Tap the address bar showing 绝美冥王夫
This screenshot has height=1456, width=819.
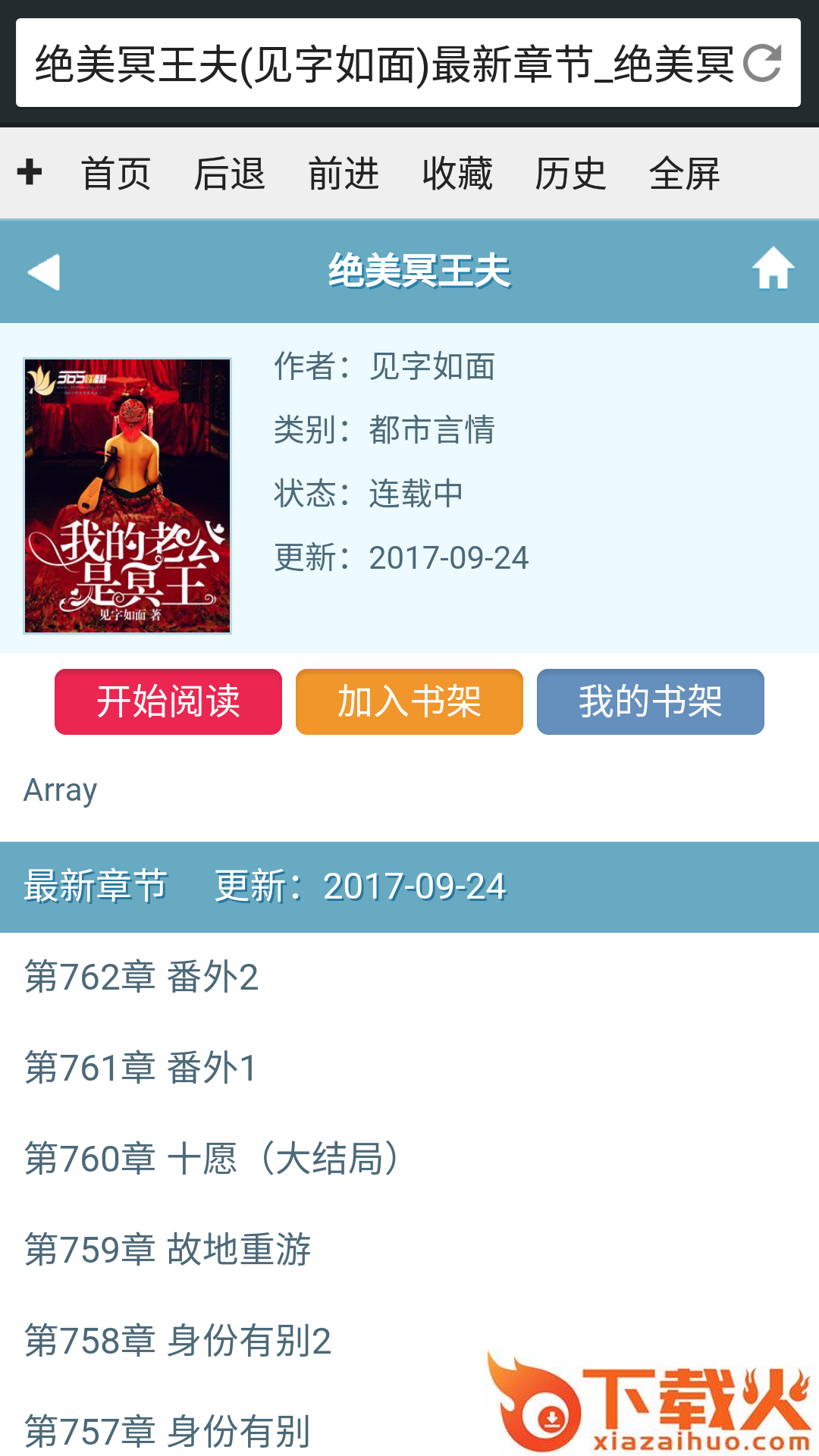pyautogui.click(x=379, y=63)
